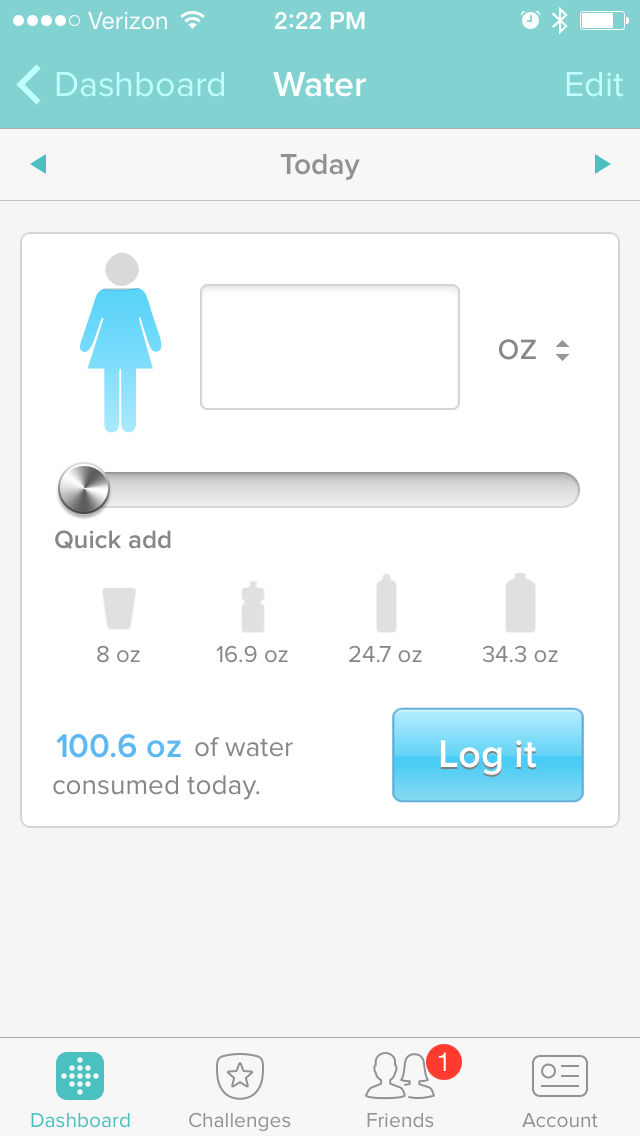This screenshot has width=640, height=1136.
Task: Quick add 16.9 oz bottle
Action: pyautogui.click(x=252, y=624)
